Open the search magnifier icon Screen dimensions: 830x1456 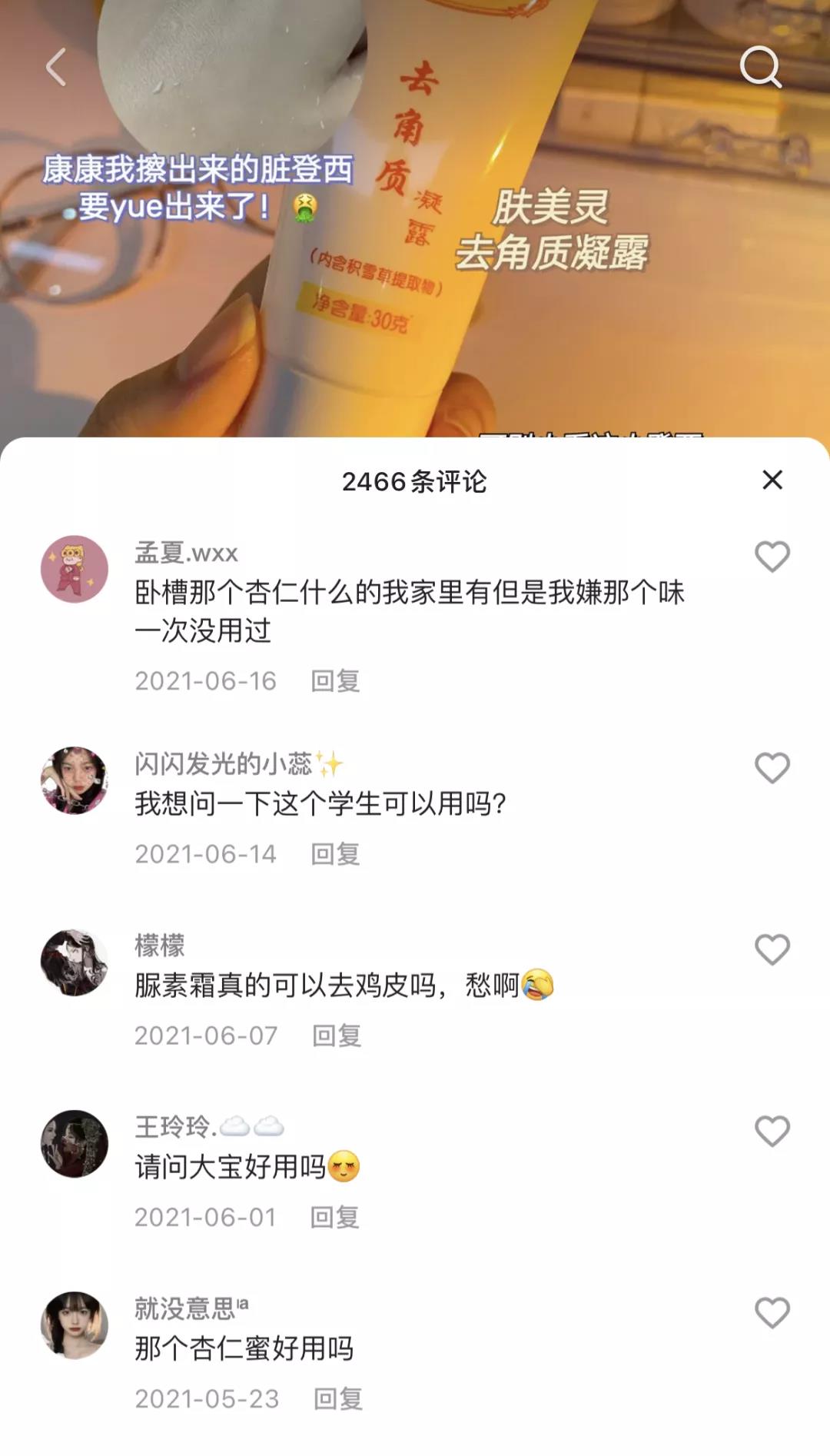(760, 68)
